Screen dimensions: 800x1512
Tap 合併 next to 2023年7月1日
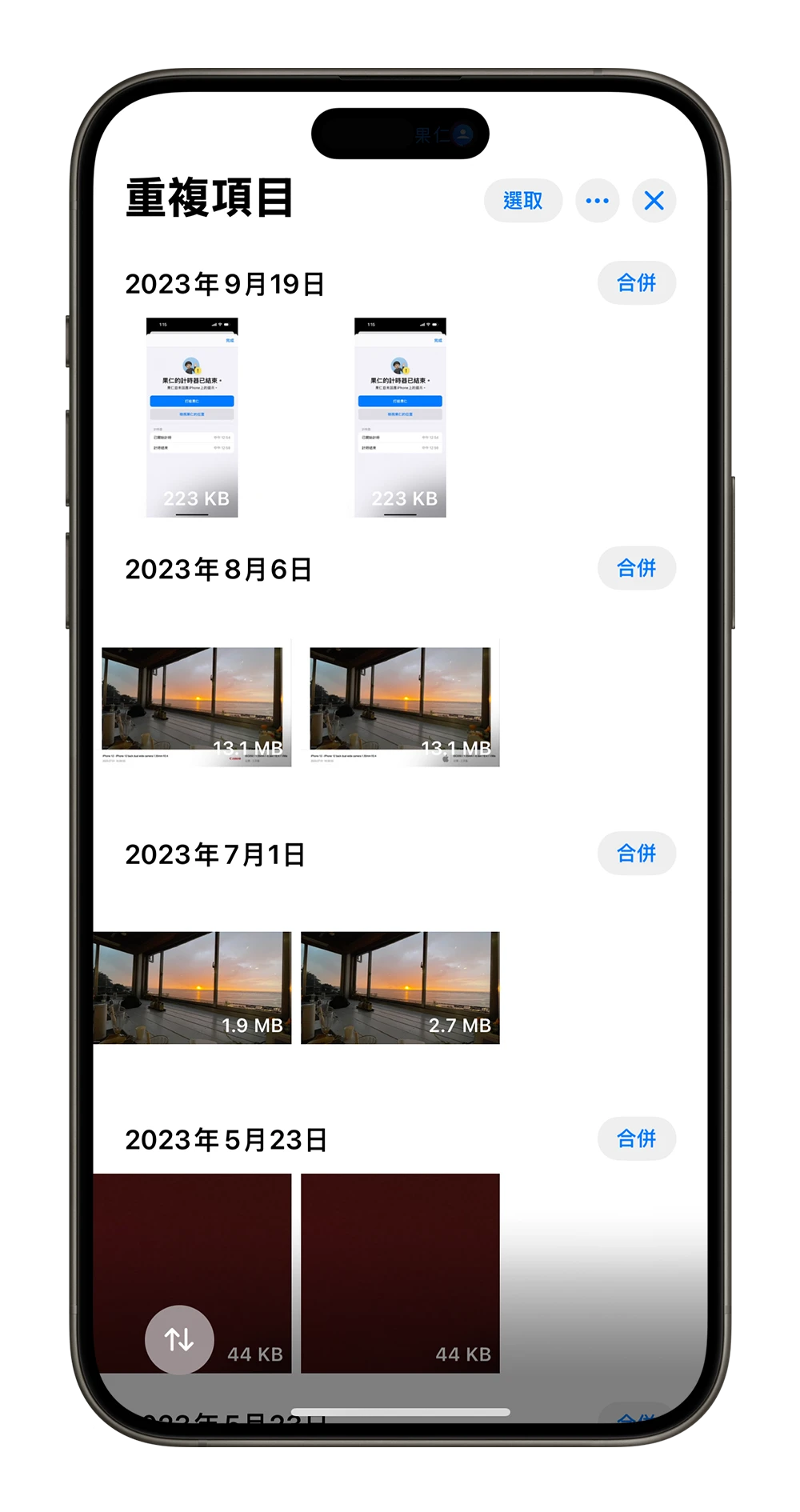pos(636,854)
